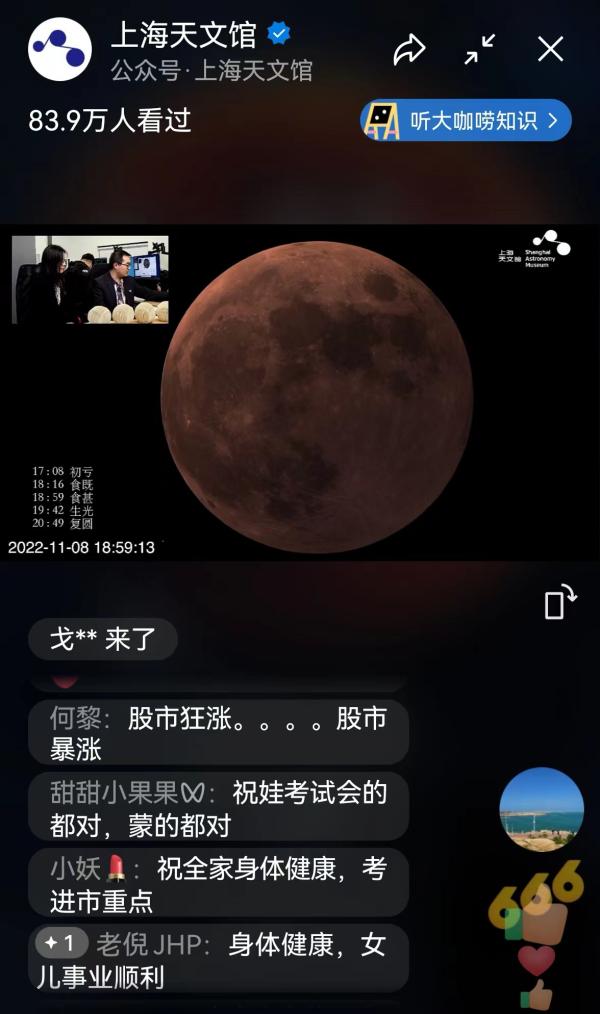The width and height of the screenshot is (600, 1014).
Task: Tap the thumbs-up like button
Action: coord(538,995)
